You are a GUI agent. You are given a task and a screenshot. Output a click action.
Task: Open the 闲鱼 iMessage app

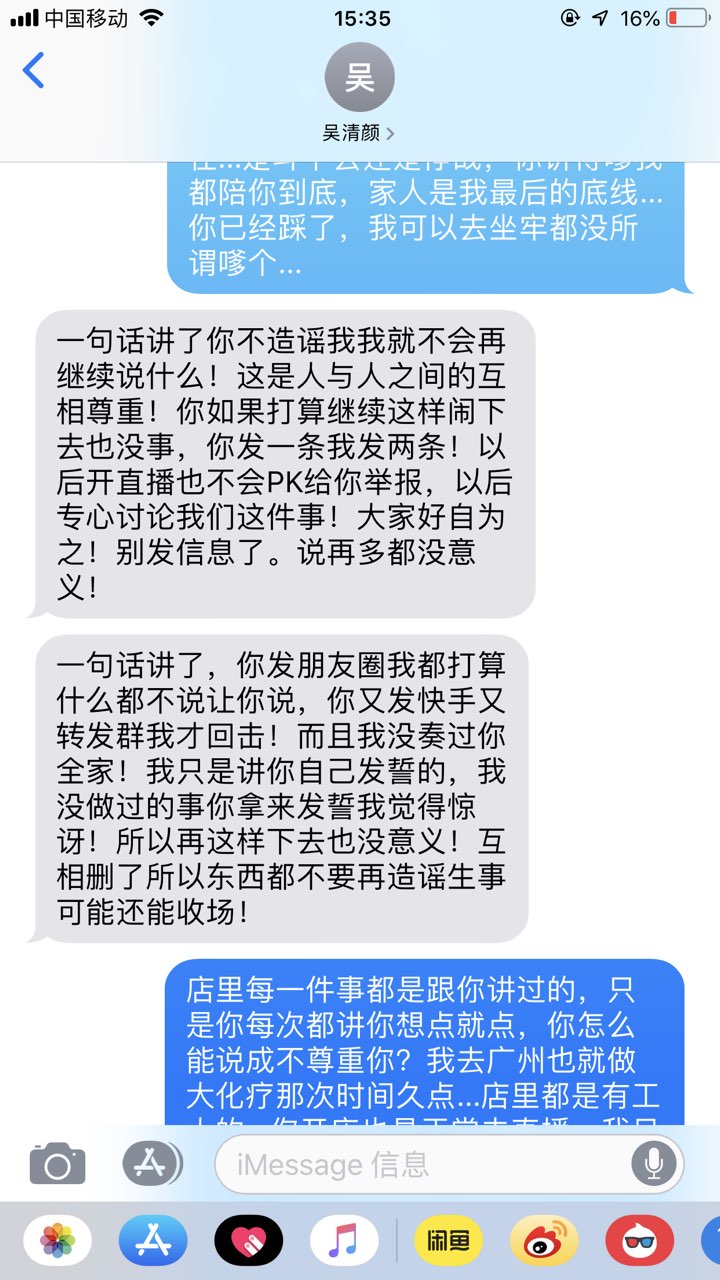pos(449,1242)
